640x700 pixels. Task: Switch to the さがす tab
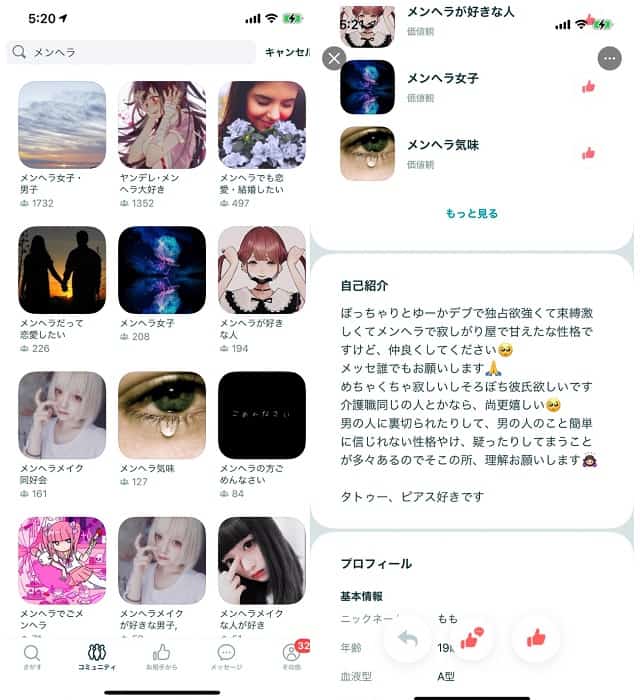33,656
